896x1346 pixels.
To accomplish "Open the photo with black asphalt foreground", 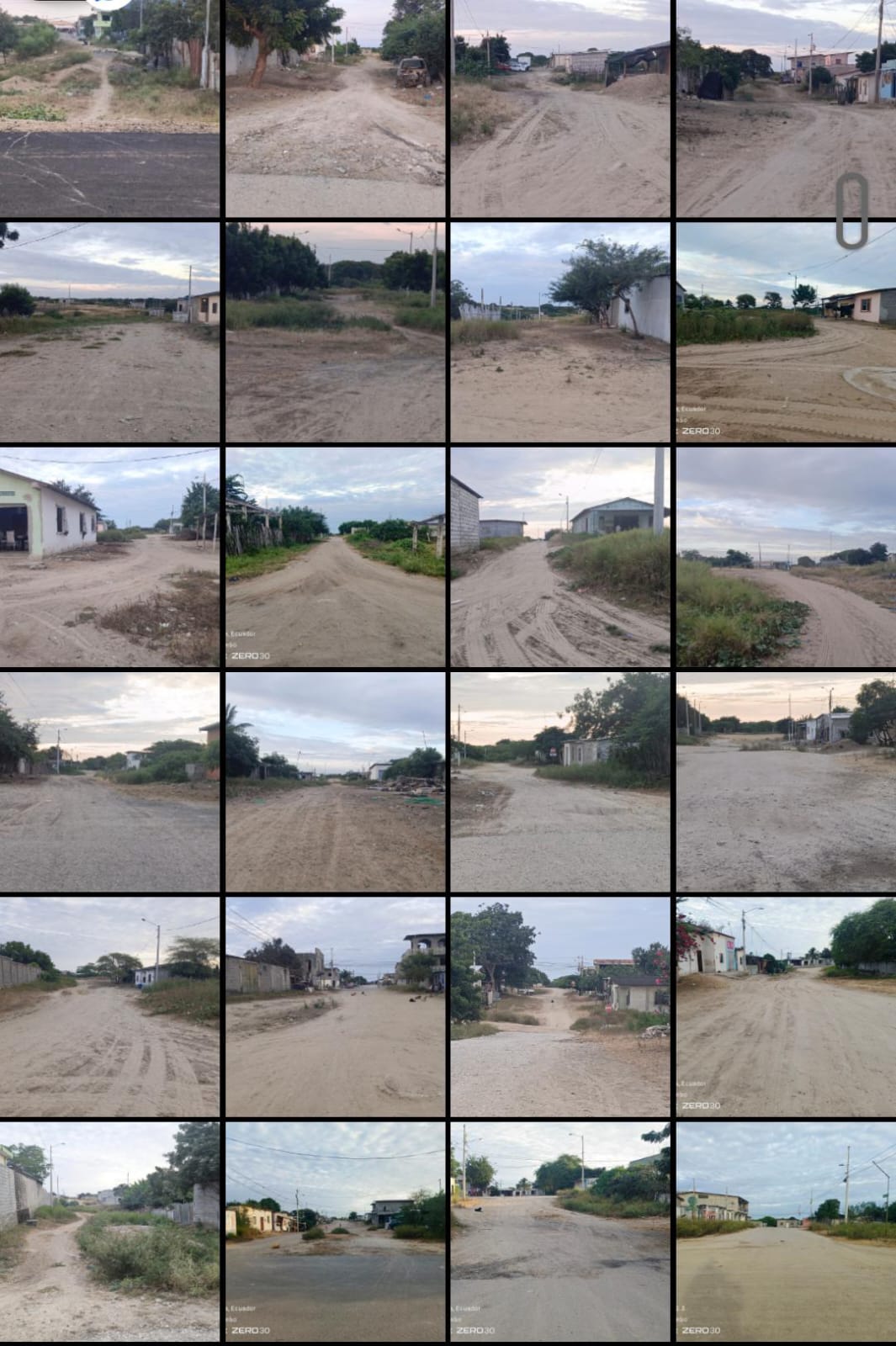I will click(x=109, y=108).
